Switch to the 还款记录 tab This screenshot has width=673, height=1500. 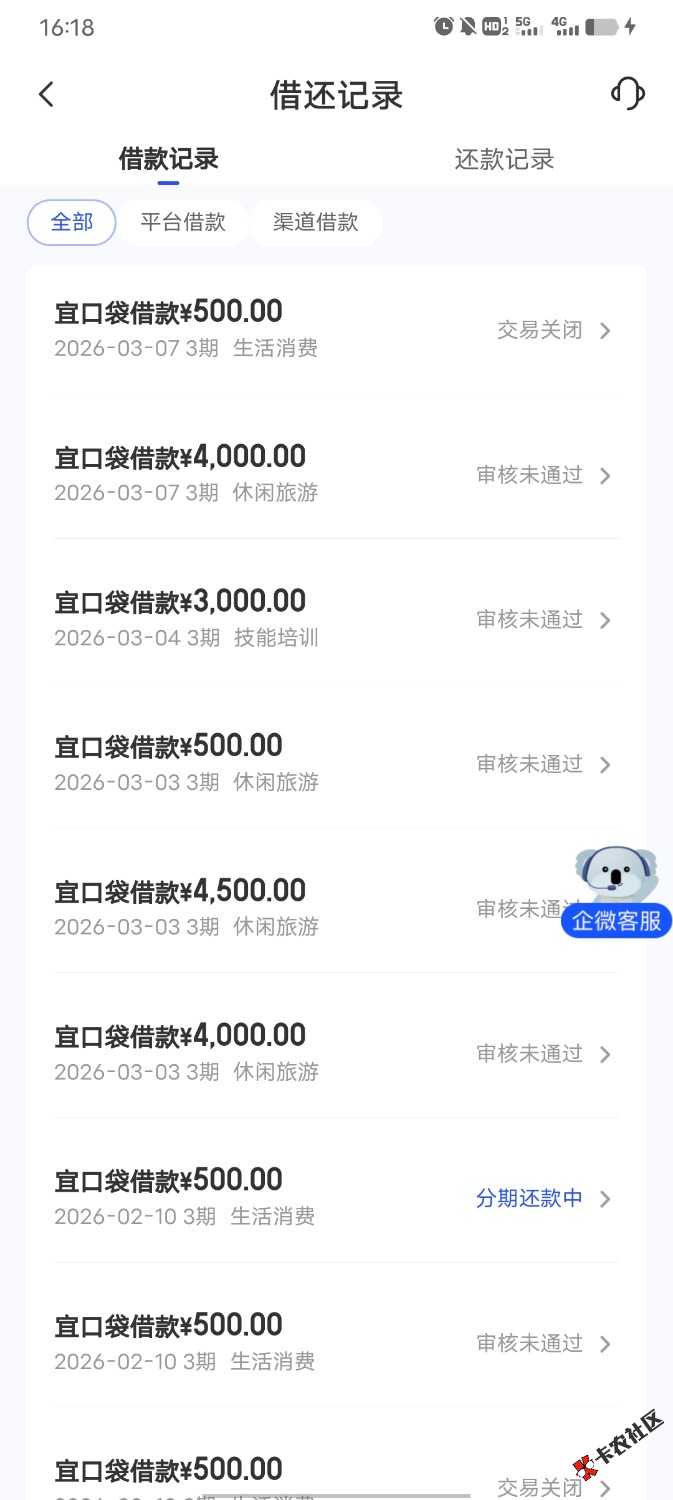(504, 159)
